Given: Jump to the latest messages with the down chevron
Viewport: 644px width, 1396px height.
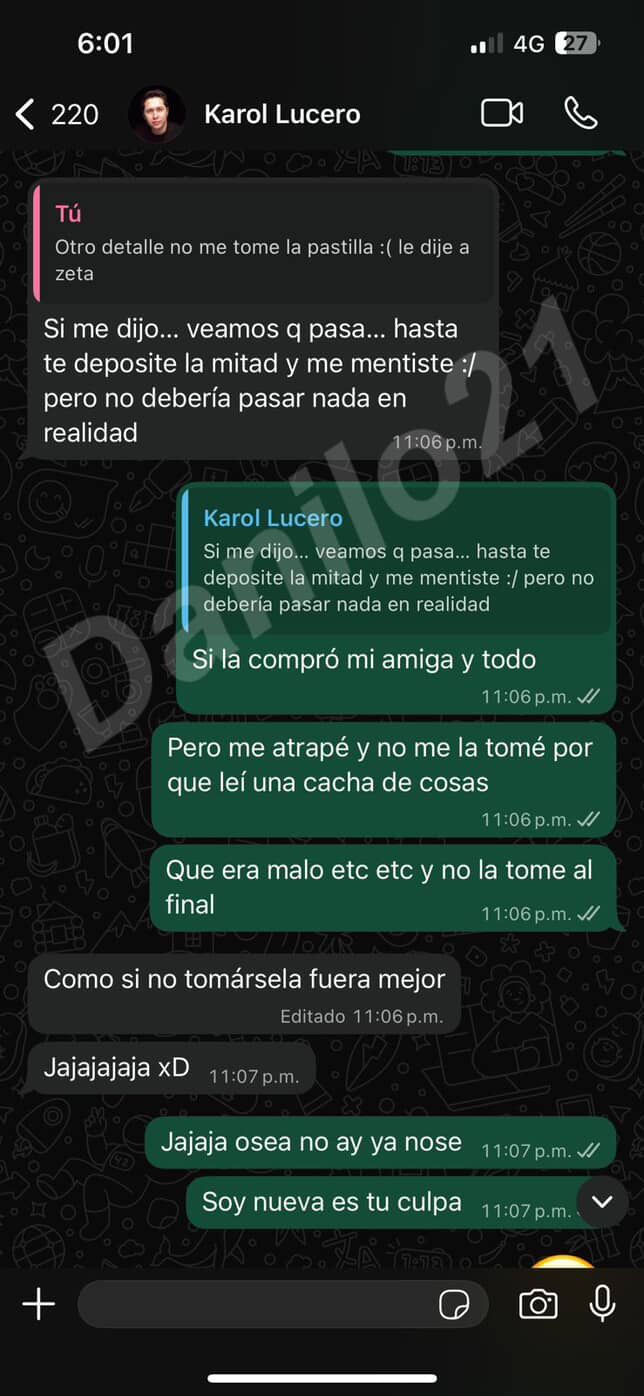Looking at the screenshot, I should pos(602,1201).
